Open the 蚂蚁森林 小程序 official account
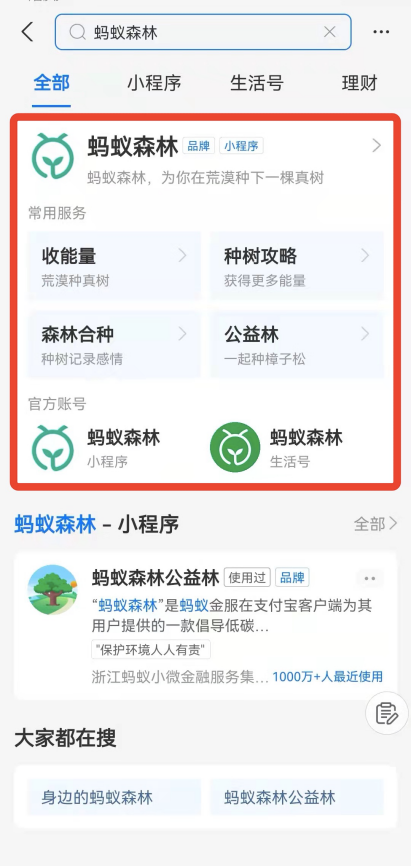 [x=97, y=447]
